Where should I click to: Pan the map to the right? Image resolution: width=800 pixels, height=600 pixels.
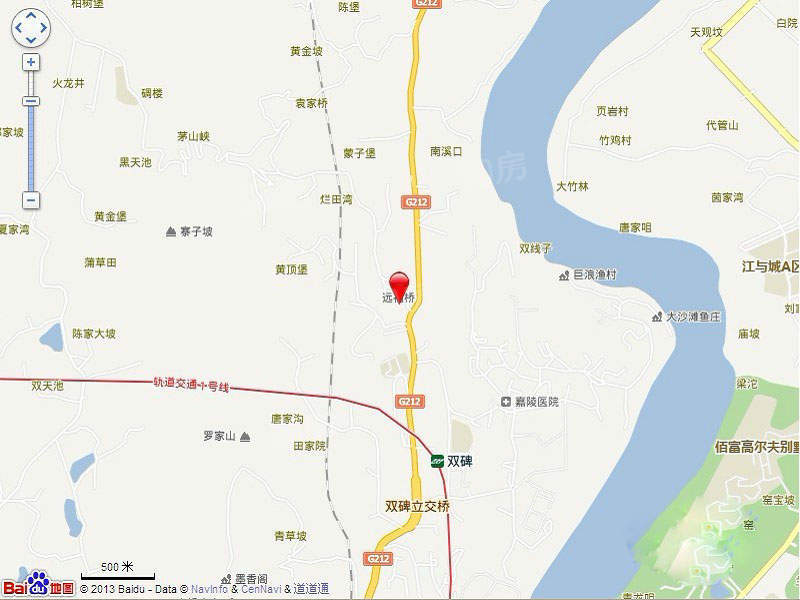tap(43, 28)
